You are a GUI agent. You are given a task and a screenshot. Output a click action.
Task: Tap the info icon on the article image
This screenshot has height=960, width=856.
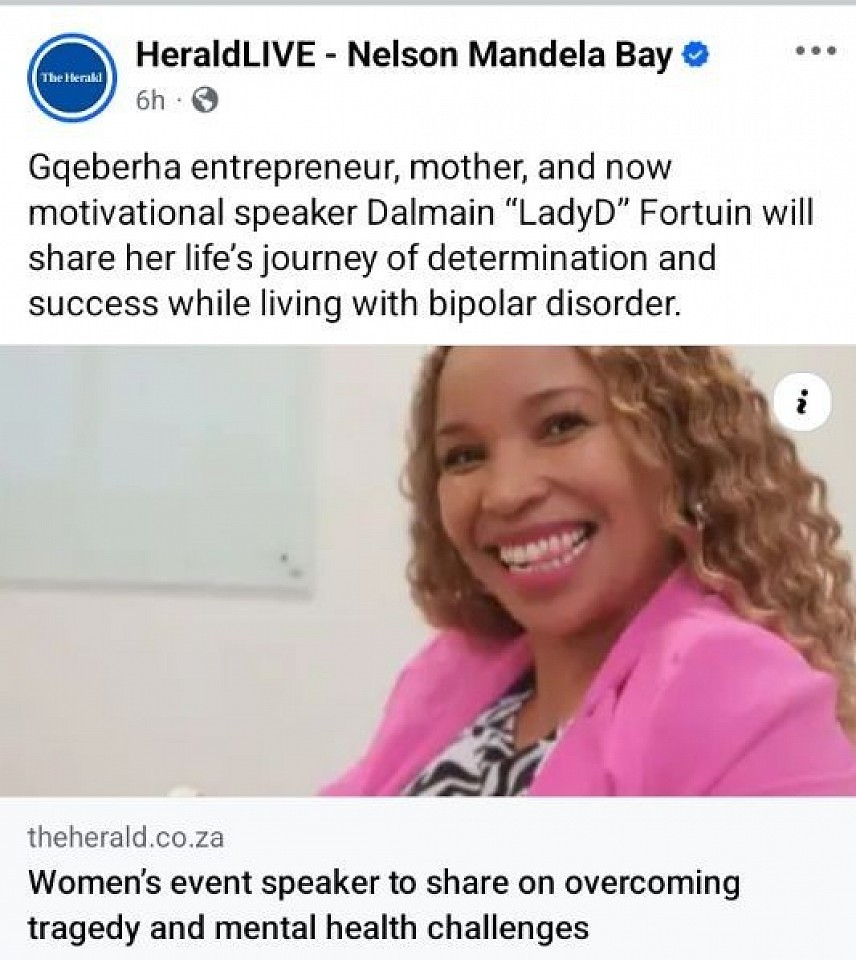(802, 404)
